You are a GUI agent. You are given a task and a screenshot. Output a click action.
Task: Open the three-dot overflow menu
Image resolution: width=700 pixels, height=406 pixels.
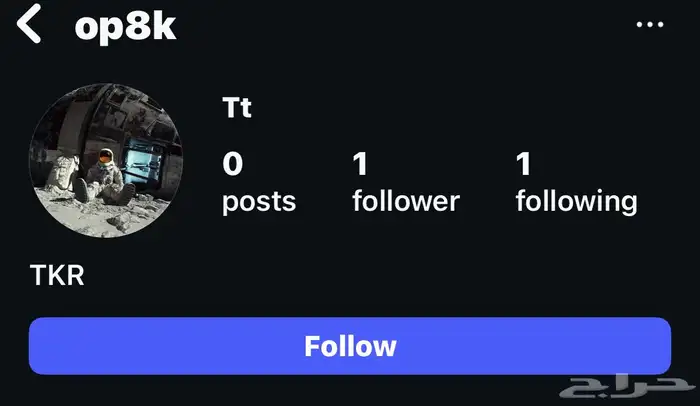pyautogui.click(x=649, y=24)
